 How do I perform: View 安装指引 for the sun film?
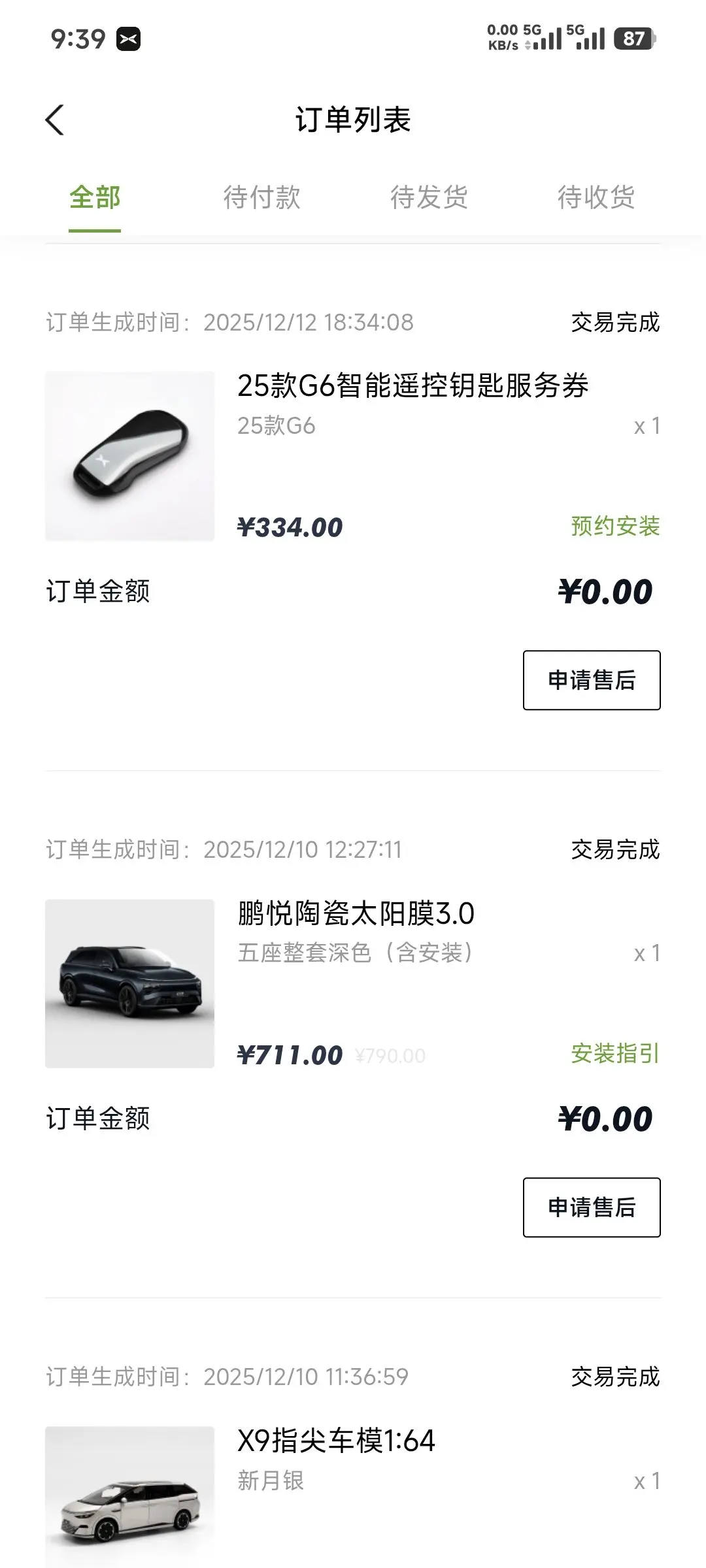point(615,1053)
